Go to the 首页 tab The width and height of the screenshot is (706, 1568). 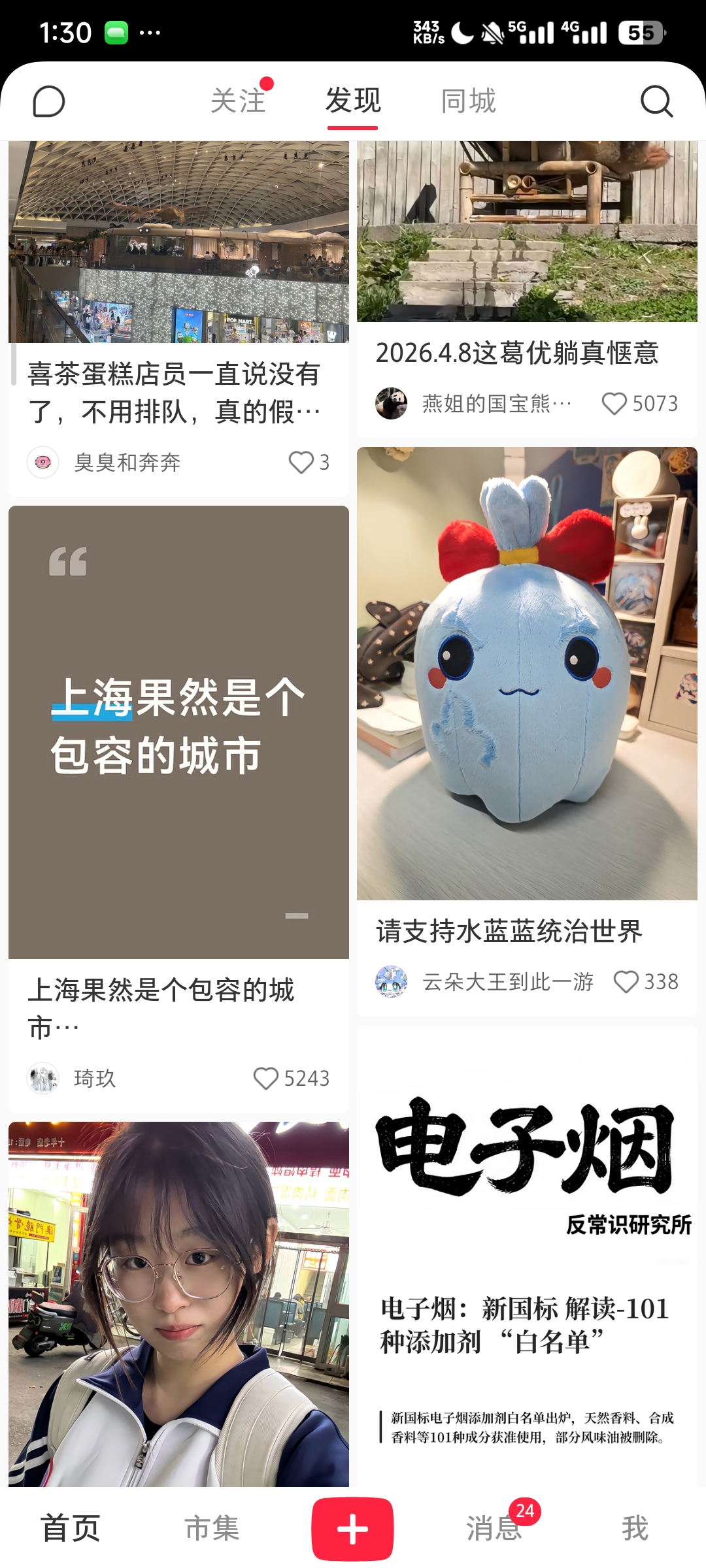click(x=71, y=1529)
